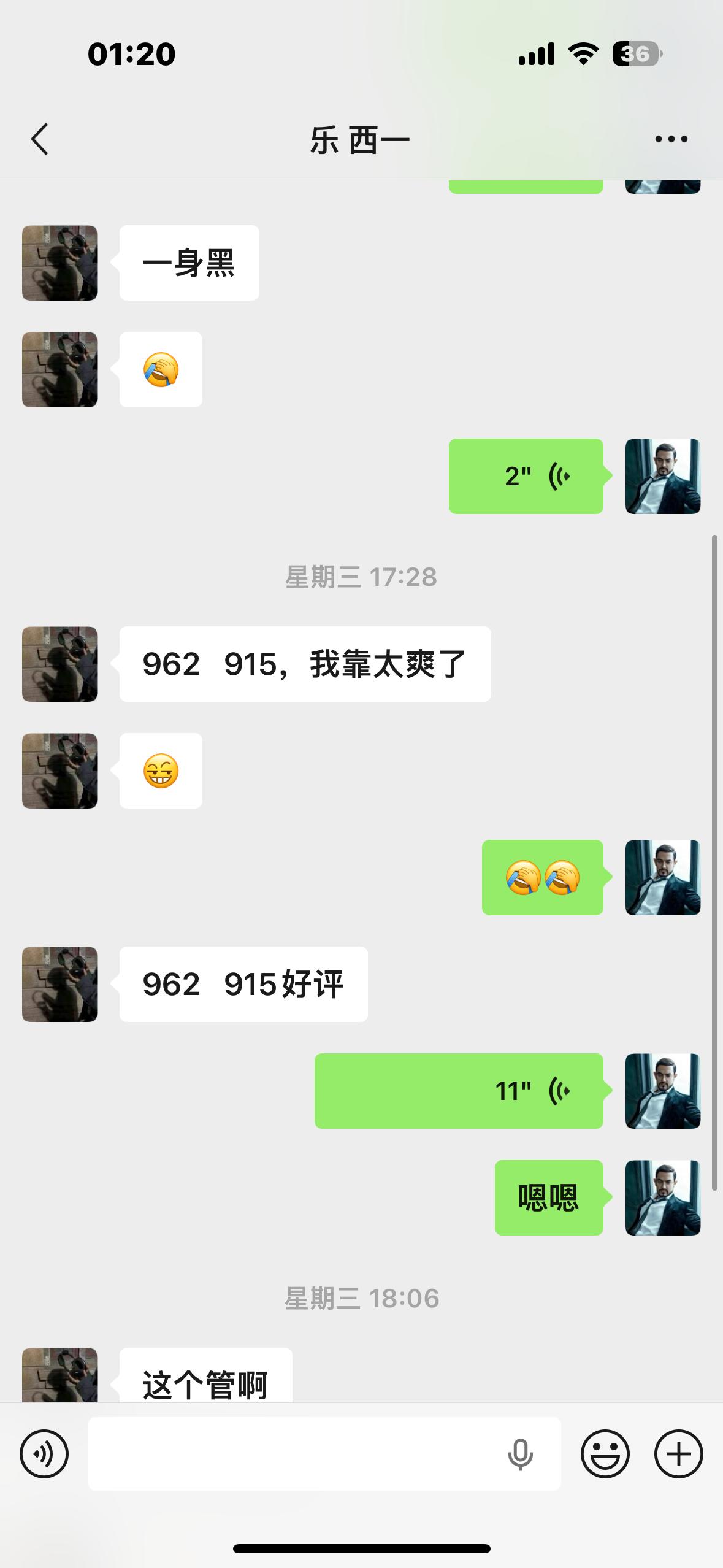Tap the microphone dictation icon

coord(520,1453)
